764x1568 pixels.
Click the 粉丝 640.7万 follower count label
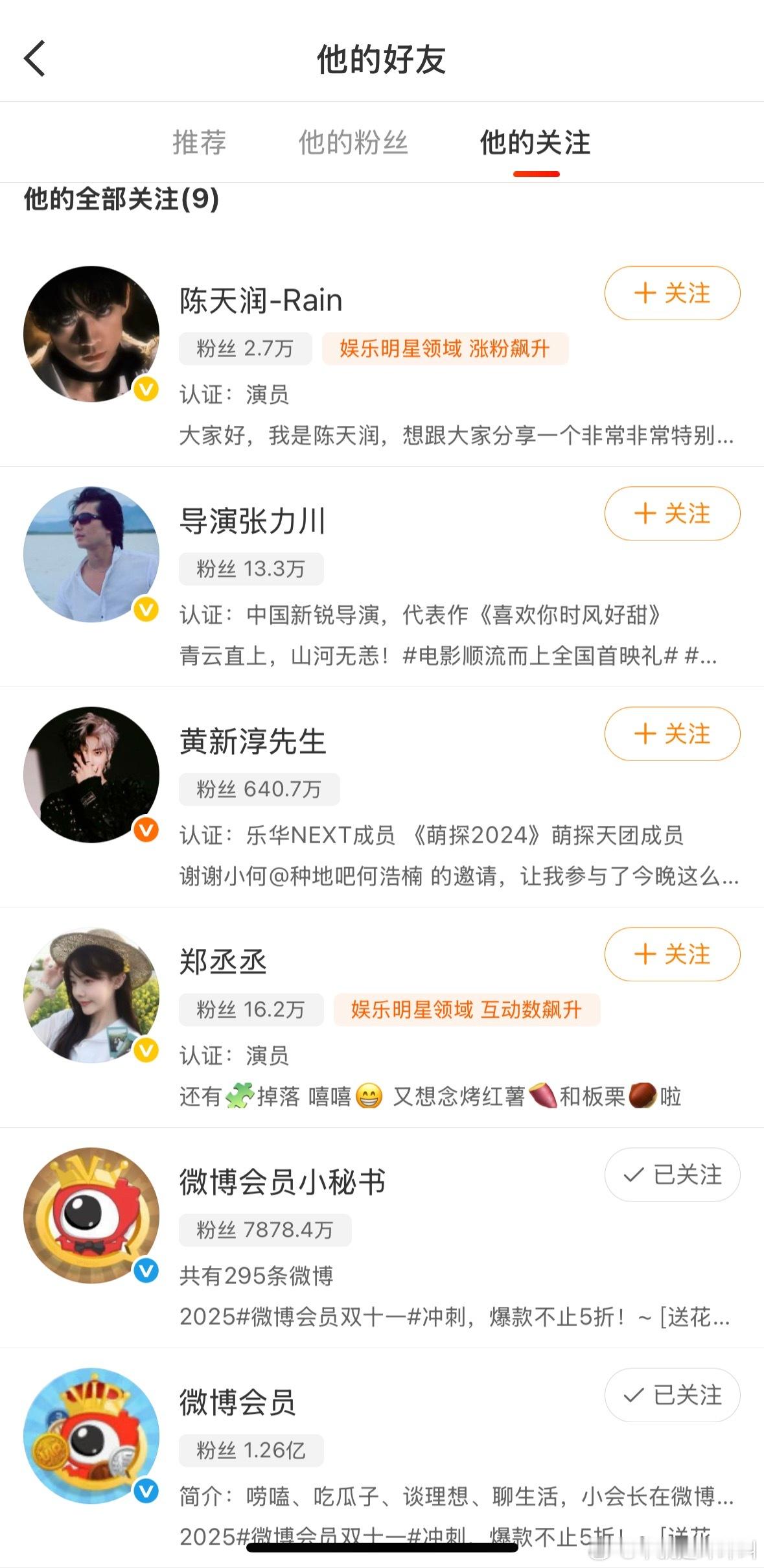pyautogui.click(x=258, y=789)
